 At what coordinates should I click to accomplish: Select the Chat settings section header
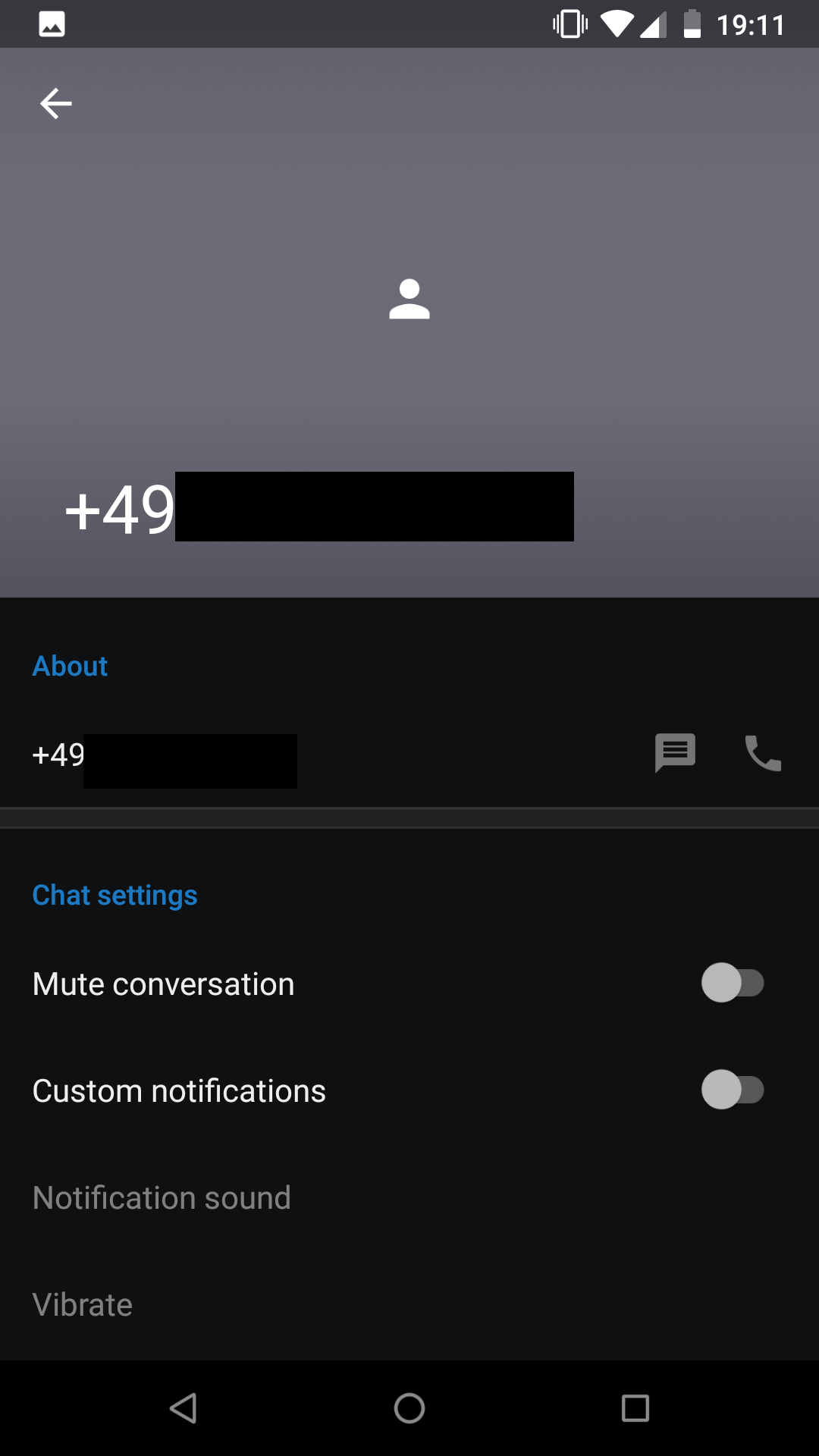point(115,895)
